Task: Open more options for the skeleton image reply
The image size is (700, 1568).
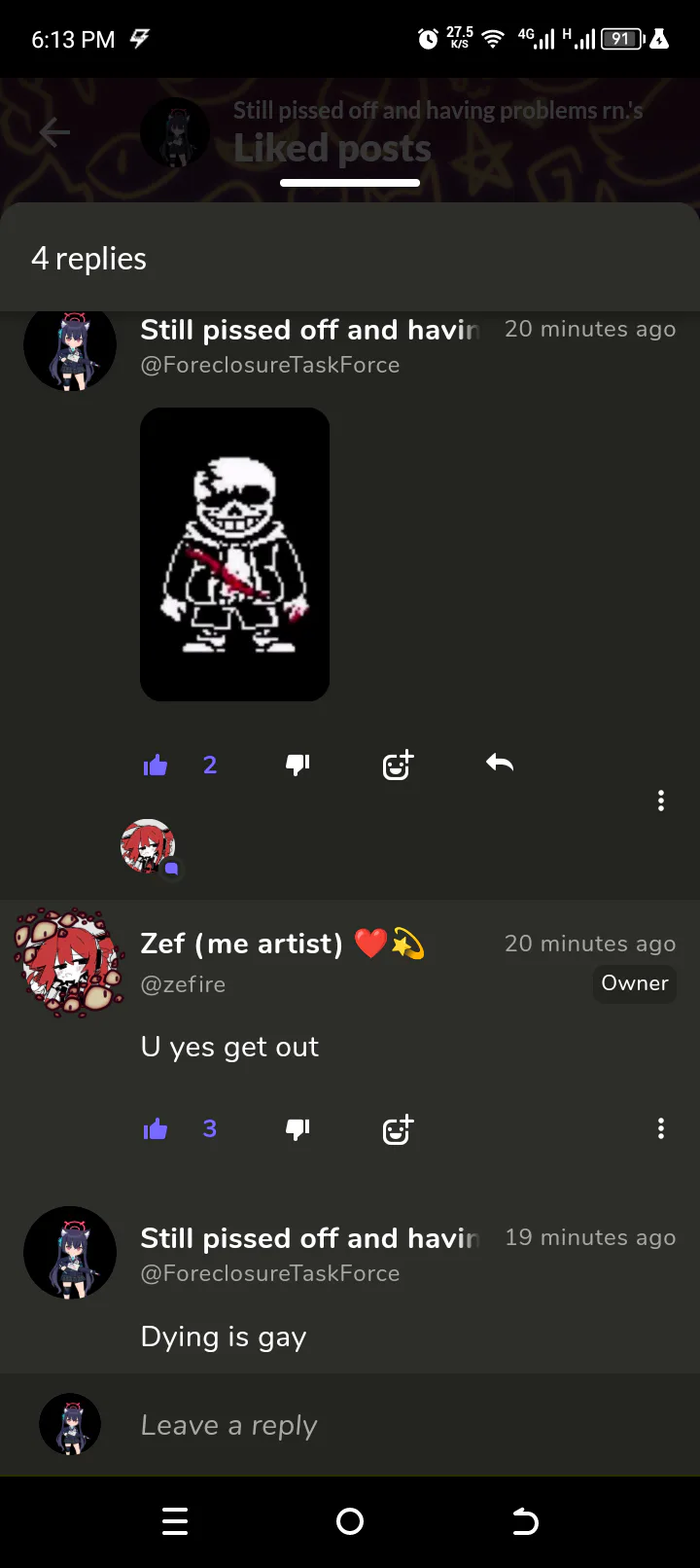Action: (661, 801)
